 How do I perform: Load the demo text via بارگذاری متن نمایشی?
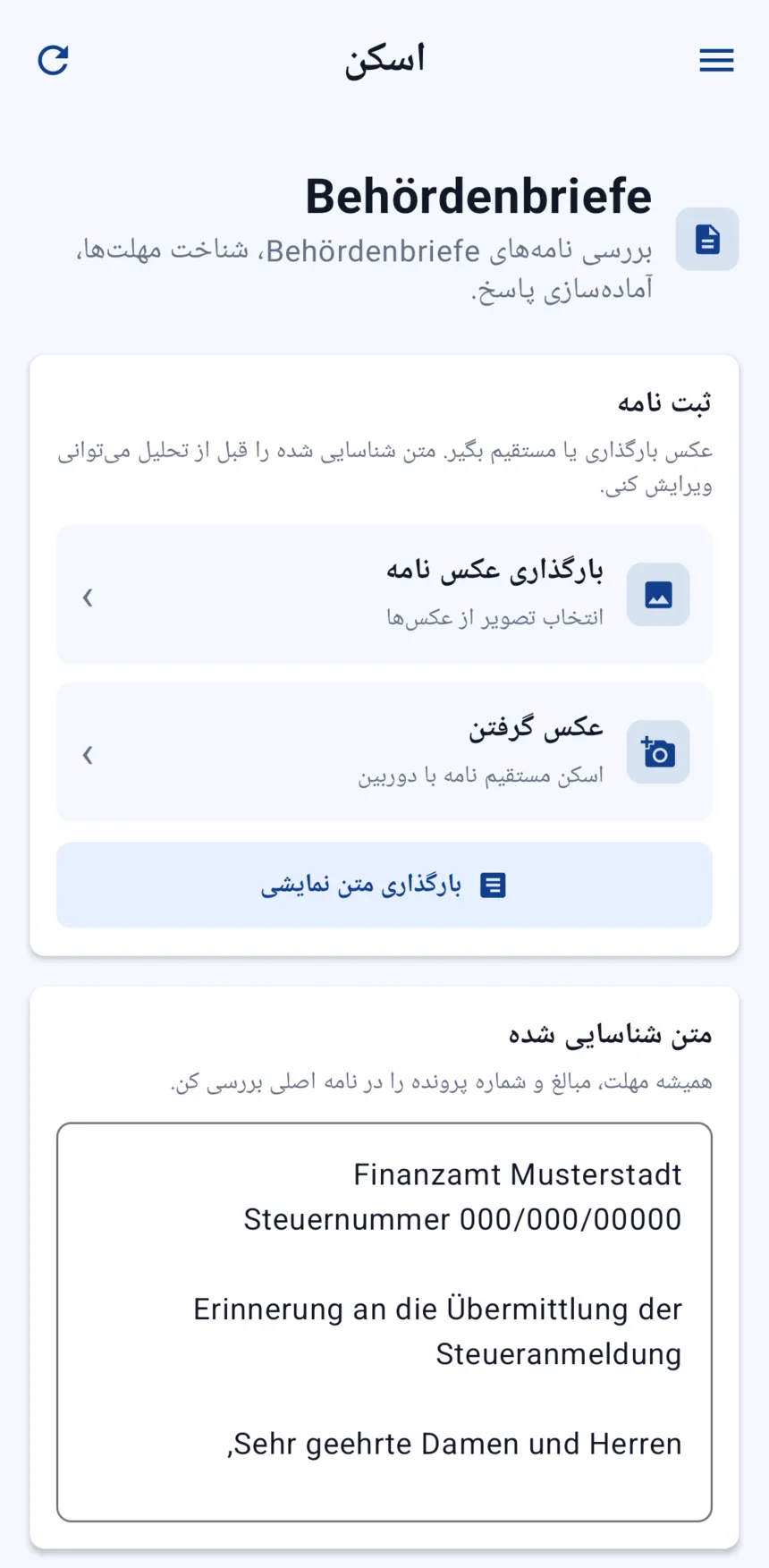pyautogui.click(x=384, y=885)
